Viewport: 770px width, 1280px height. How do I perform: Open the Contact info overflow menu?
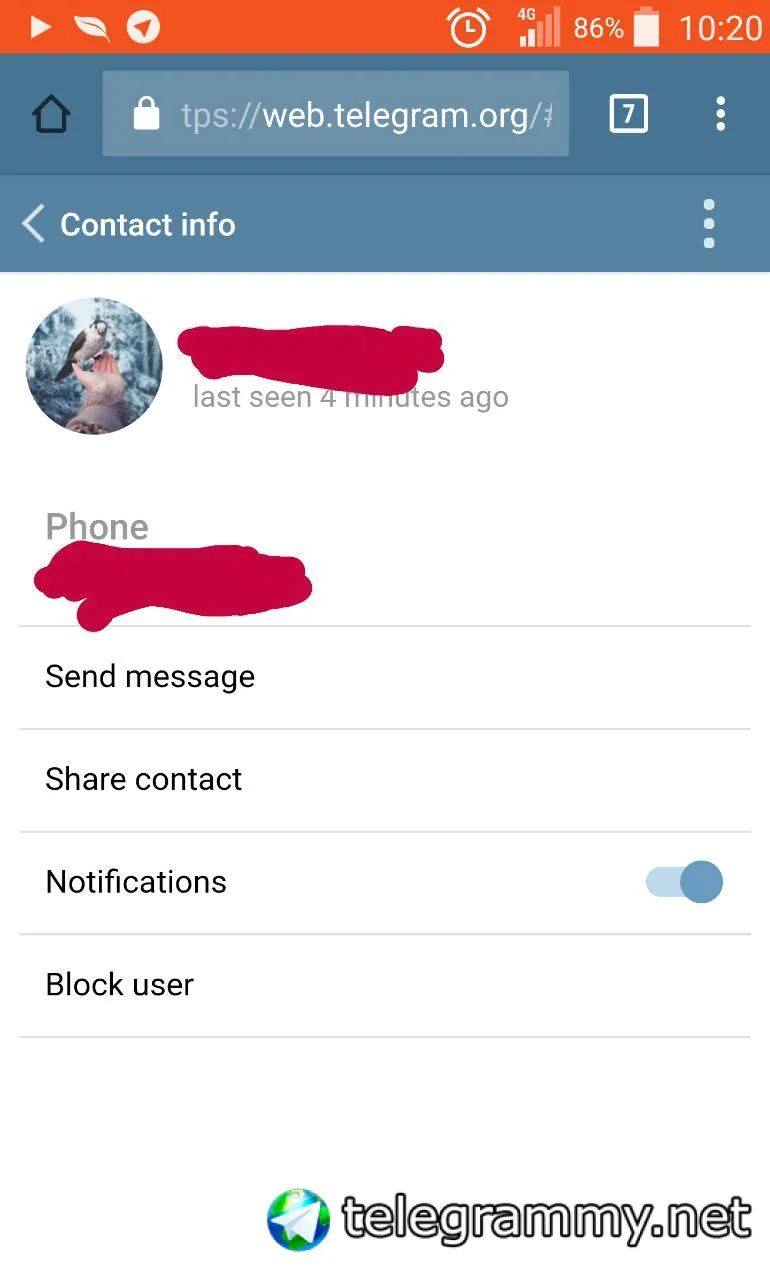(708, 224)
